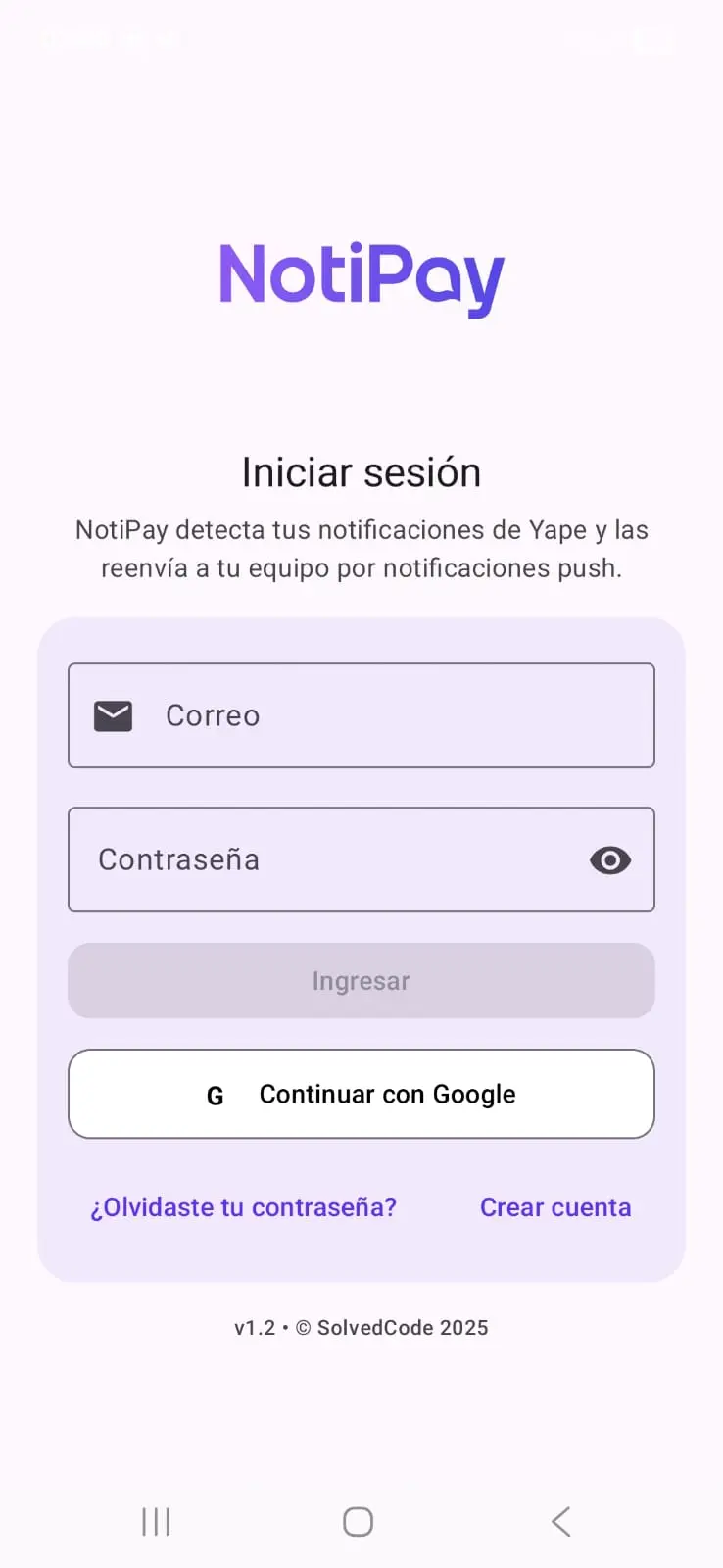Tap the status bar clock area
Viewport: 723px width, 1568px height.
pyautogui.click(x=73, y=39)
